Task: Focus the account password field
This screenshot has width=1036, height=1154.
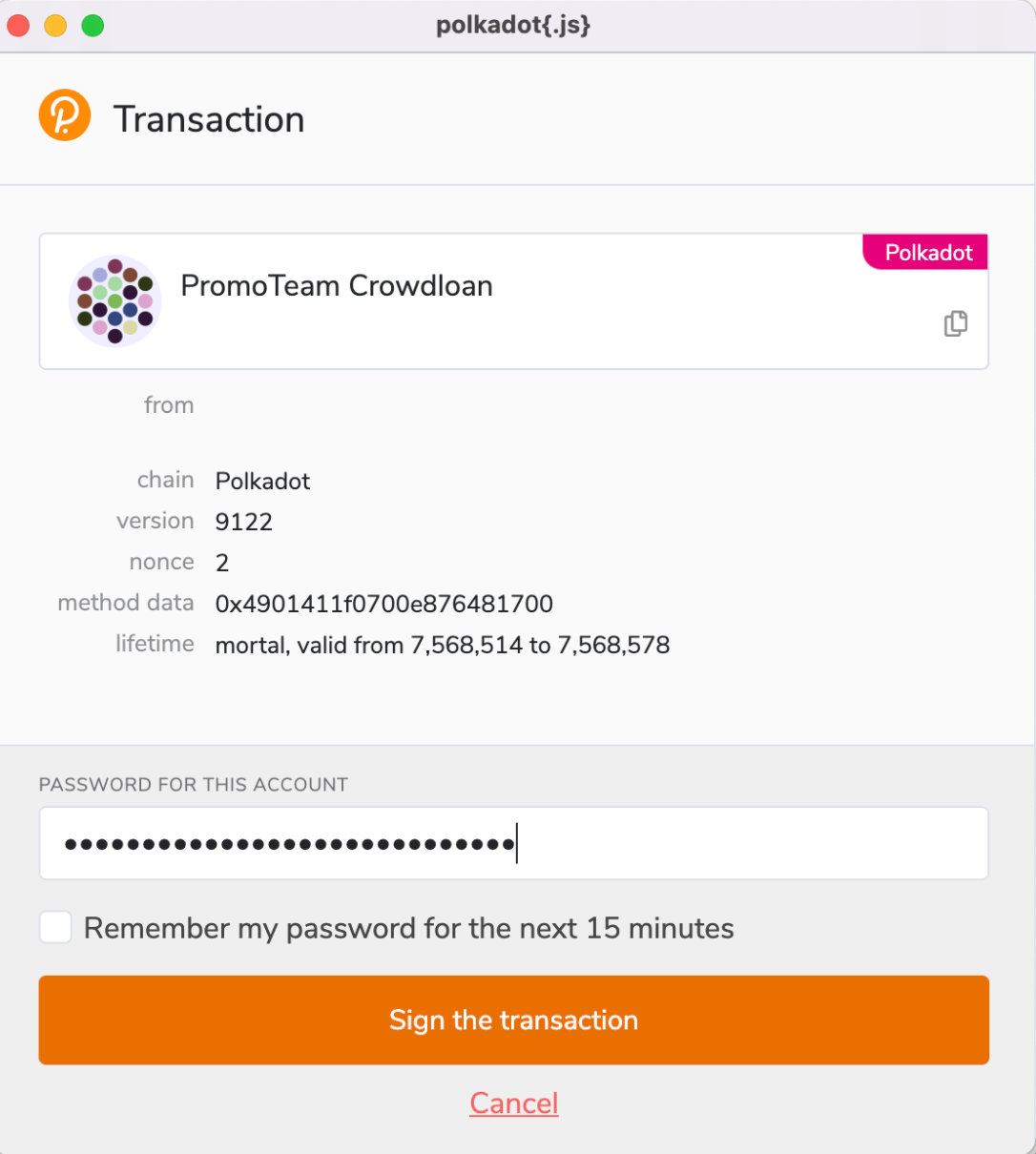Action: [x=513, y=843]
